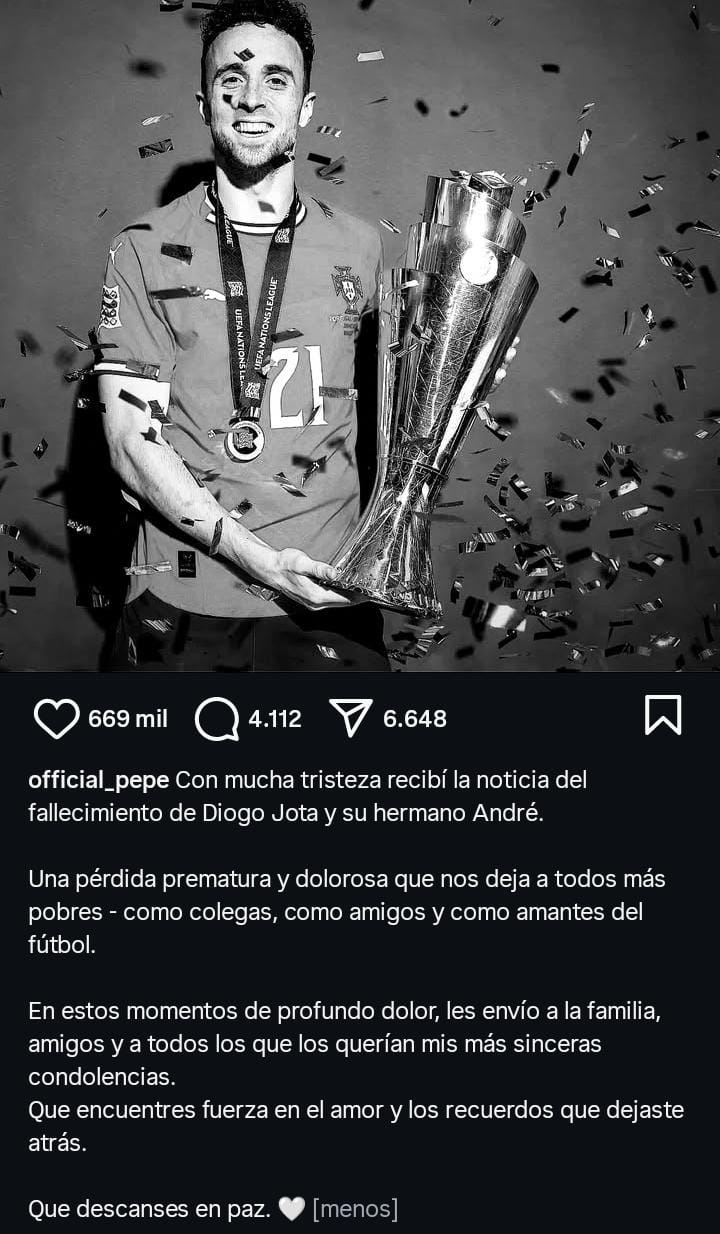
Task: Open the comments on this post
Action: pyautogui.click(x=216, y=718)
